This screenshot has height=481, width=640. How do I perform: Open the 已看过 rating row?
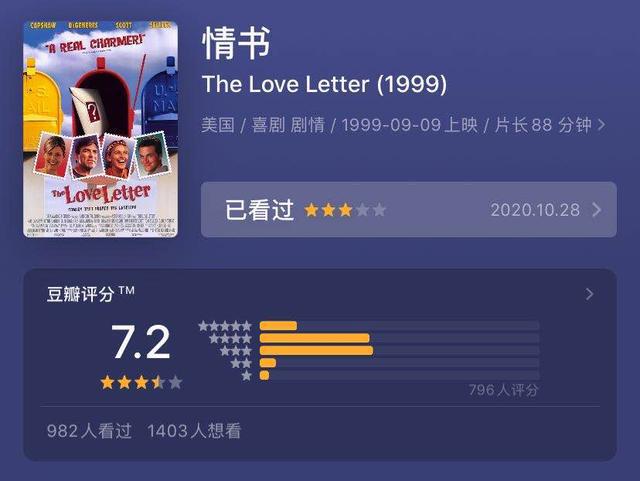click(x=408, y=210)
